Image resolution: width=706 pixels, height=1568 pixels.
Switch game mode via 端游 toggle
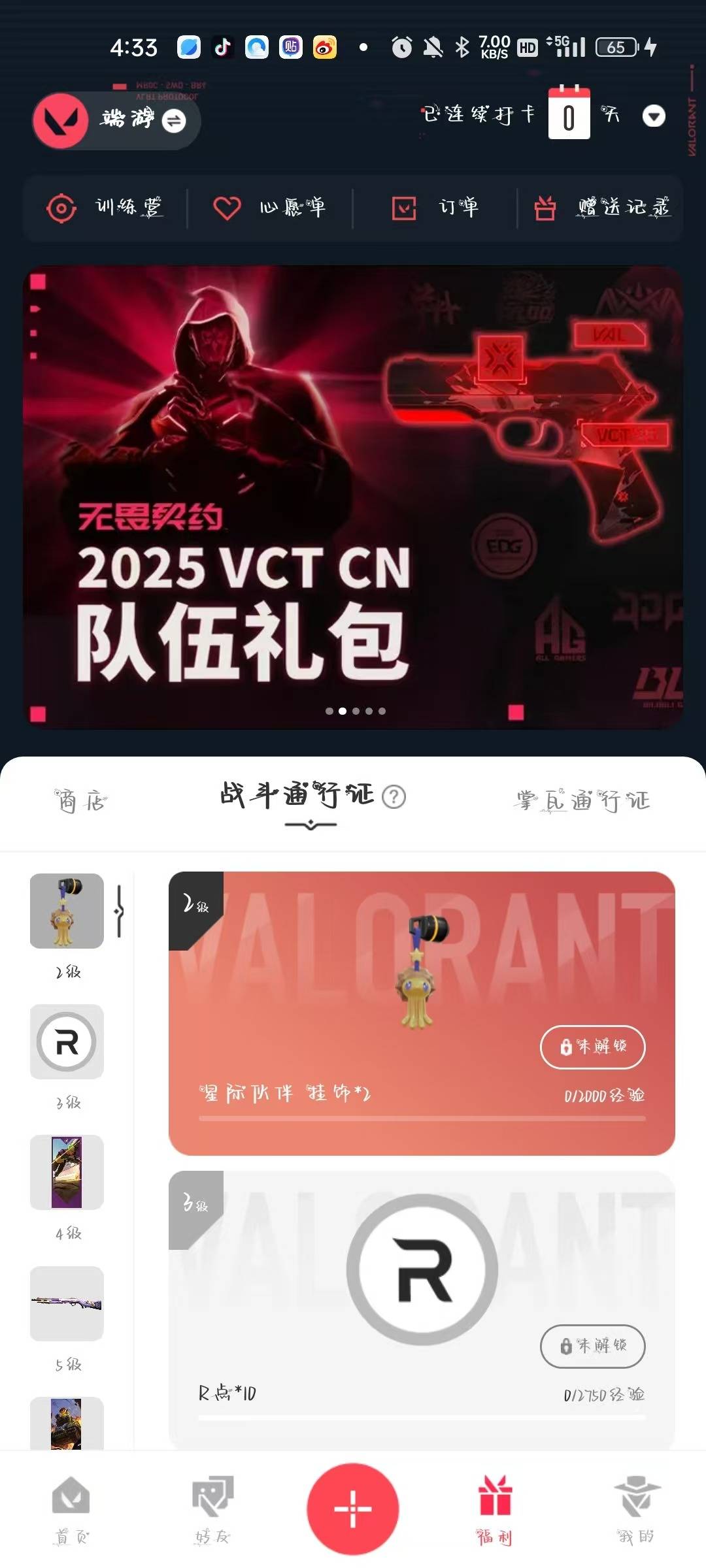174,121
